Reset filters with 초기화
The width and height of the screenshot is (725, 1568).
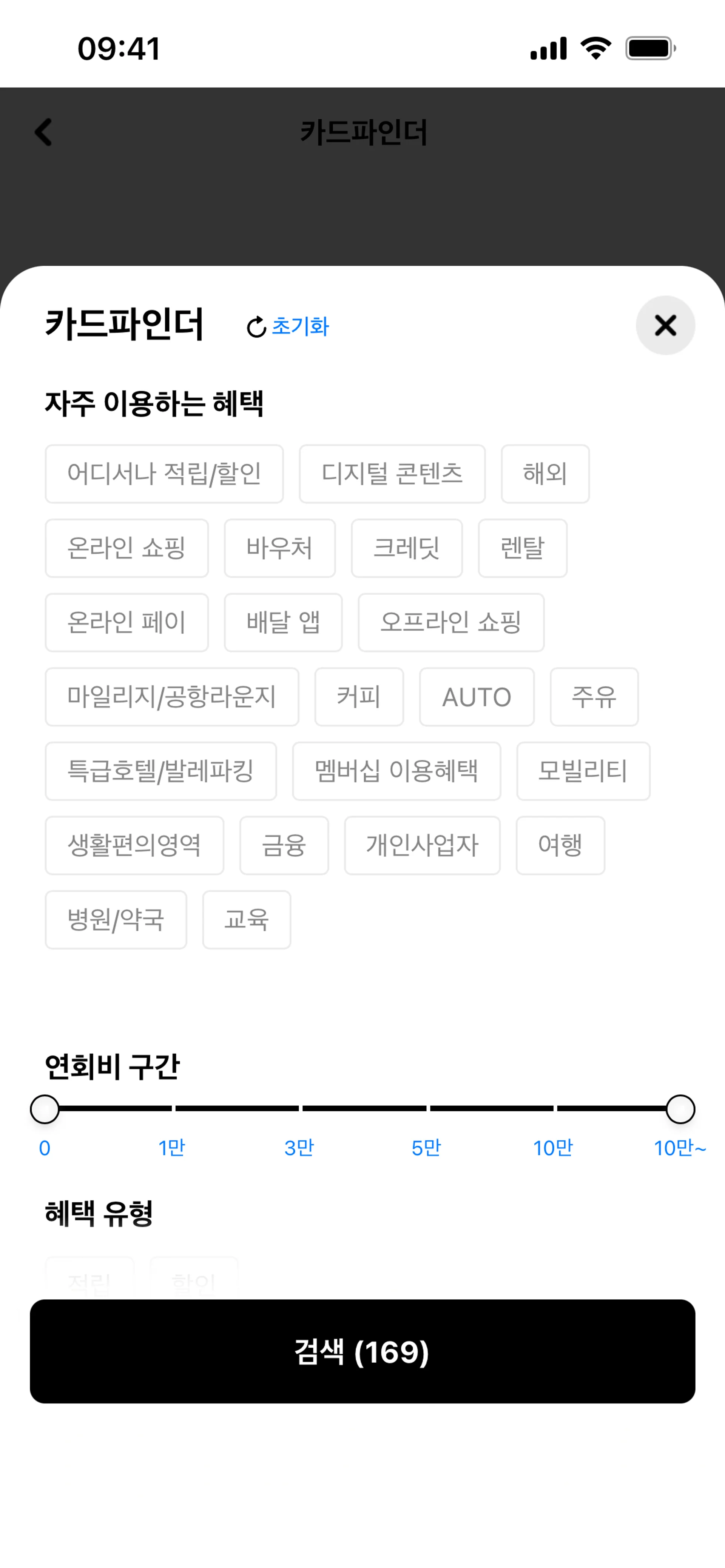[288, 326]
